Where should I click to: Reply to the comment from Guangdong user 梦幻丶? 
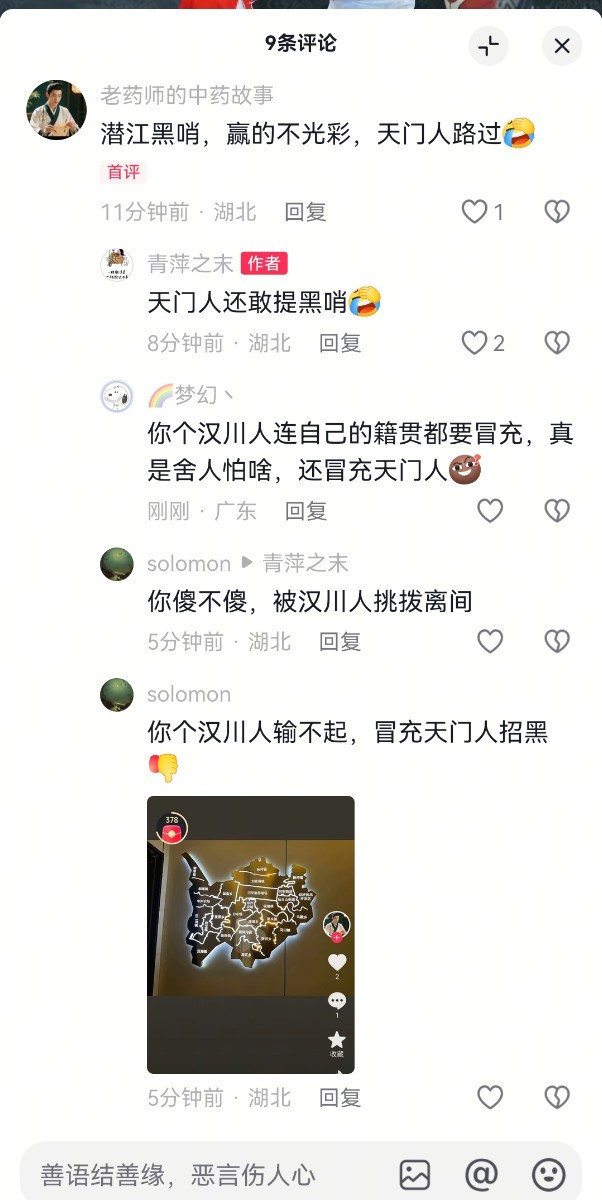click(x=305, y=511)
